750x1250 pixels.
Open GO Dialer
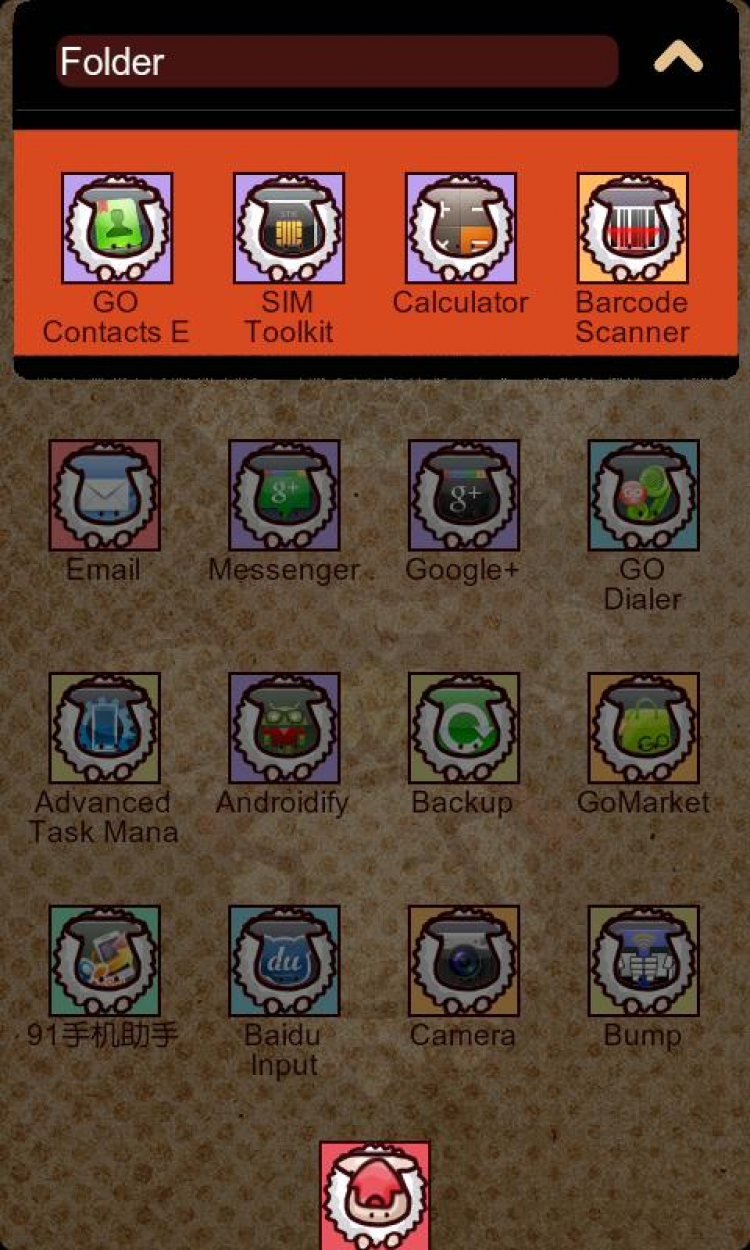point(643,495)
